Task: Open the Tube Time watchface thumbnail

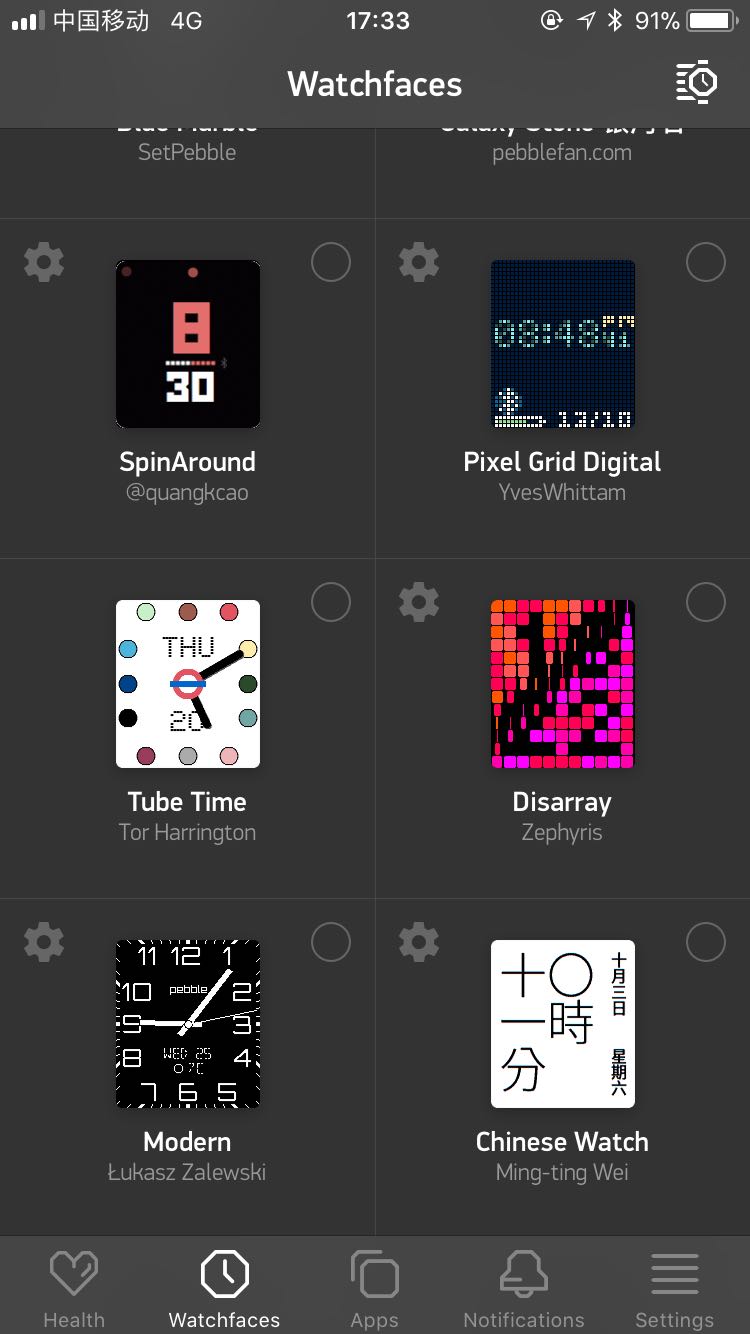Action: [188, 684]
